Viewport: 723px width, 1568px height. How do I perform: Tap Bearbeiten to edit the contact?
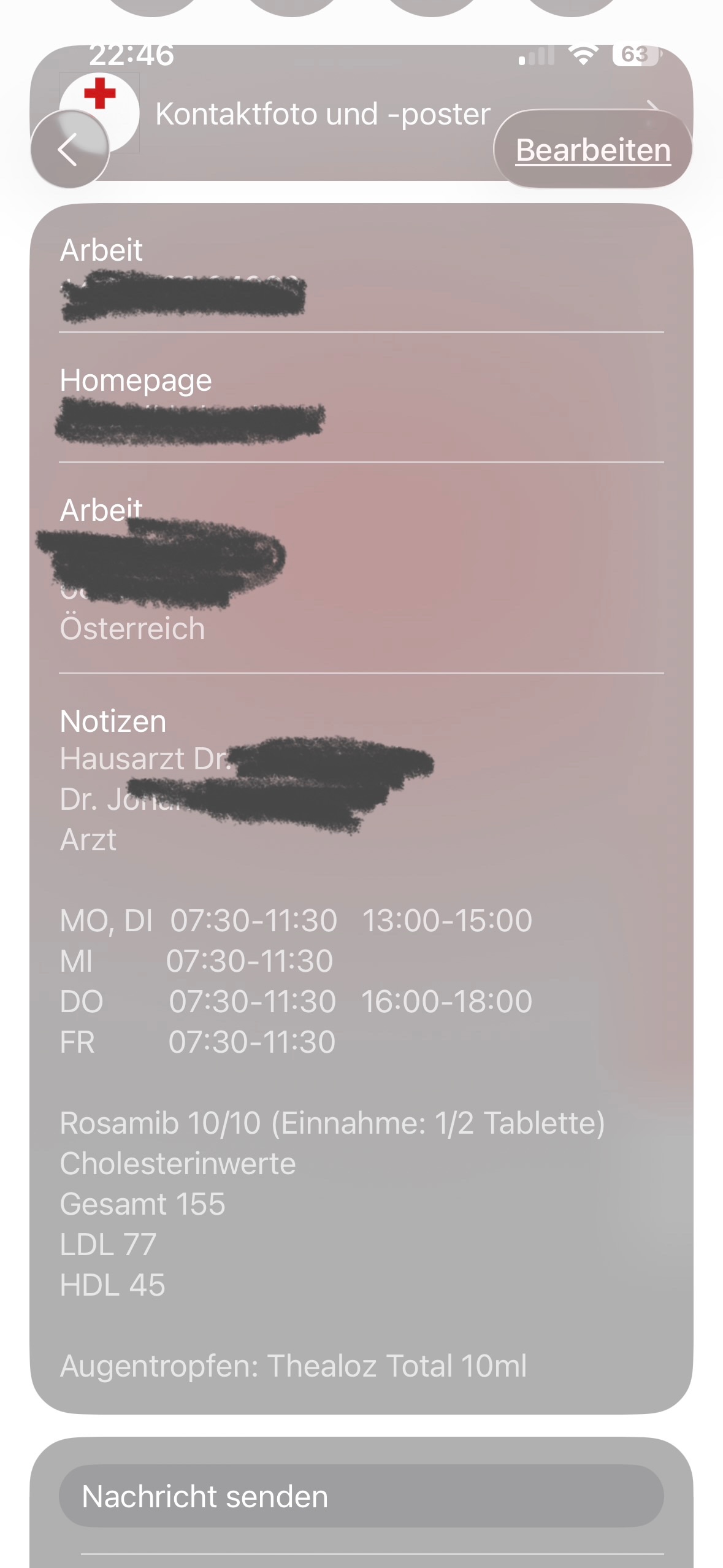click(x=592, y=150)
